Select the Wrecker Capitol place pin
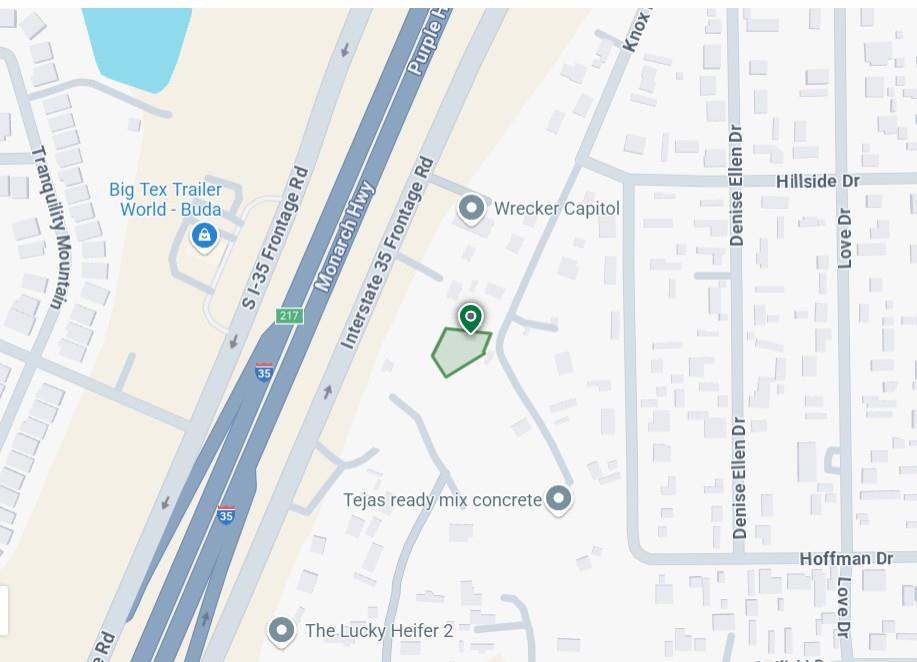The image size is (917, 662). coord(471,208)
